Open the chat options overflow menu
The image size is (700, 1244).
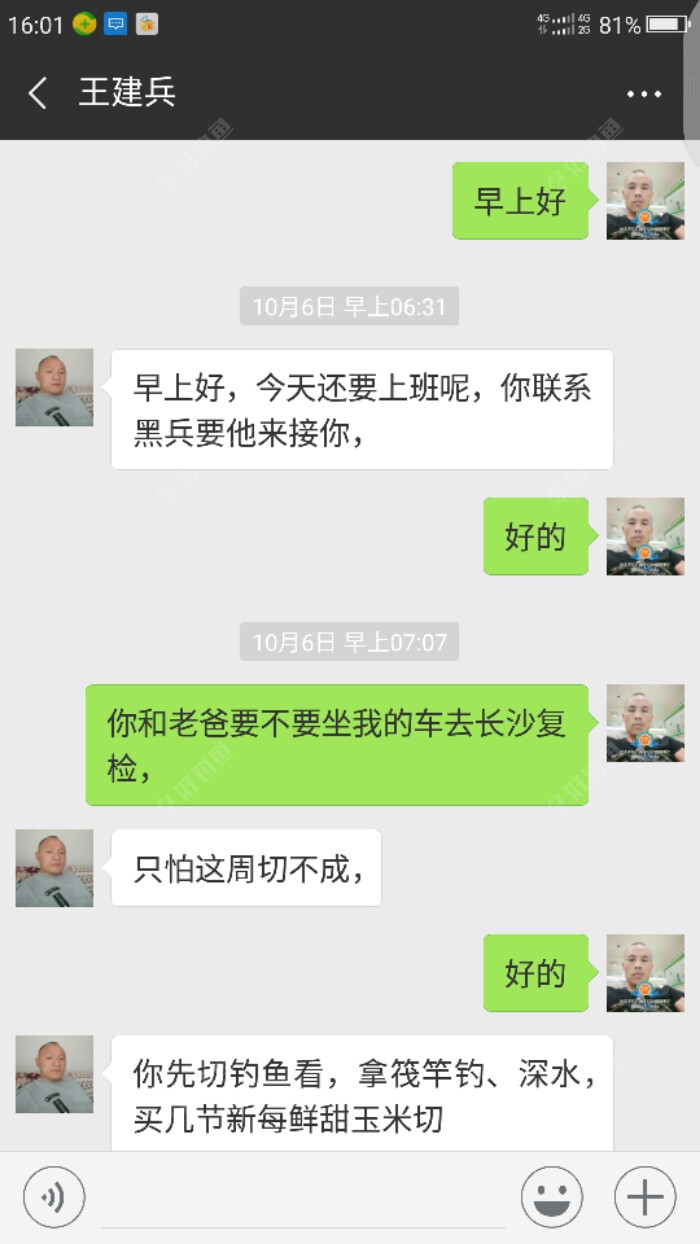pos(644,94)
